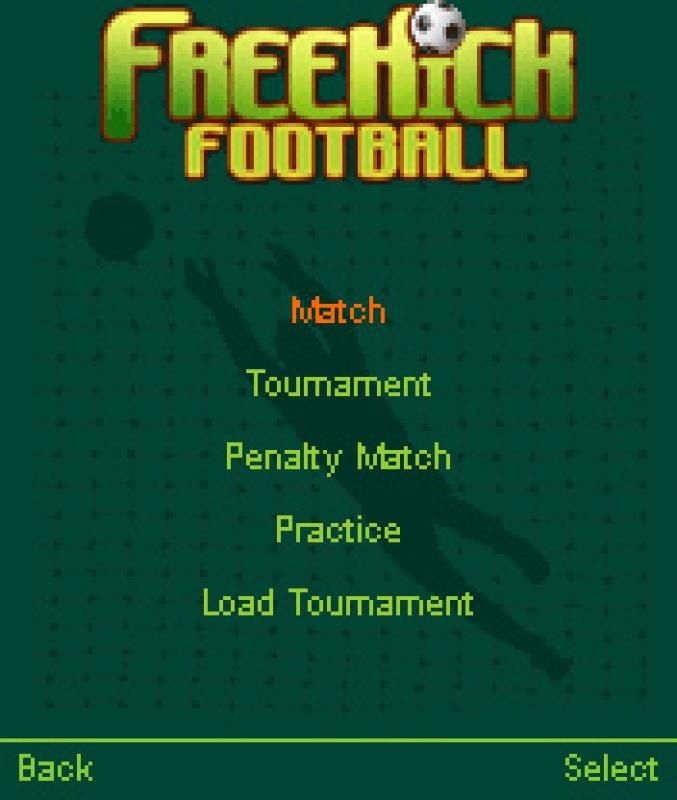Choose Load Tournament
The height and width of the screenshot is (800, 677).
[x=338, y=603]
